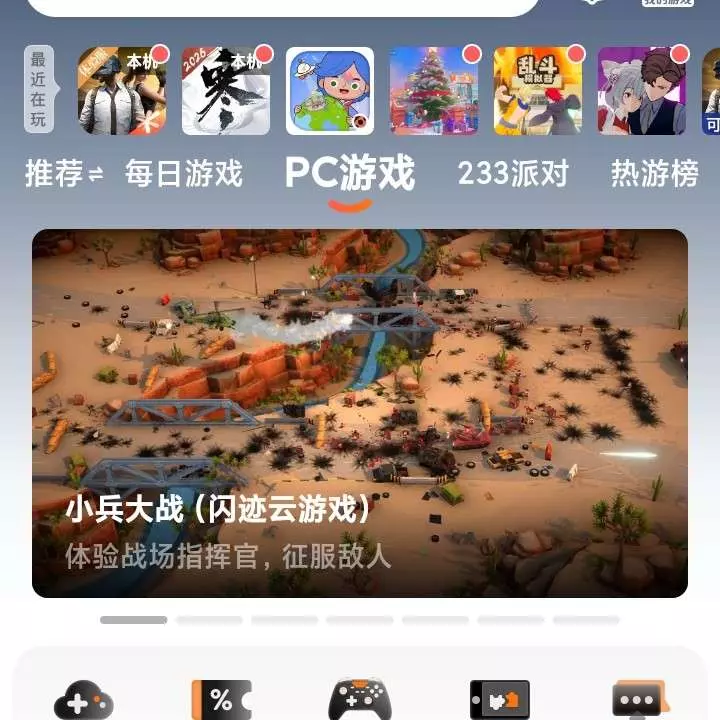Launch the 乱斗 simulator game
Viewport: 720px width, 720px height.
538,91
